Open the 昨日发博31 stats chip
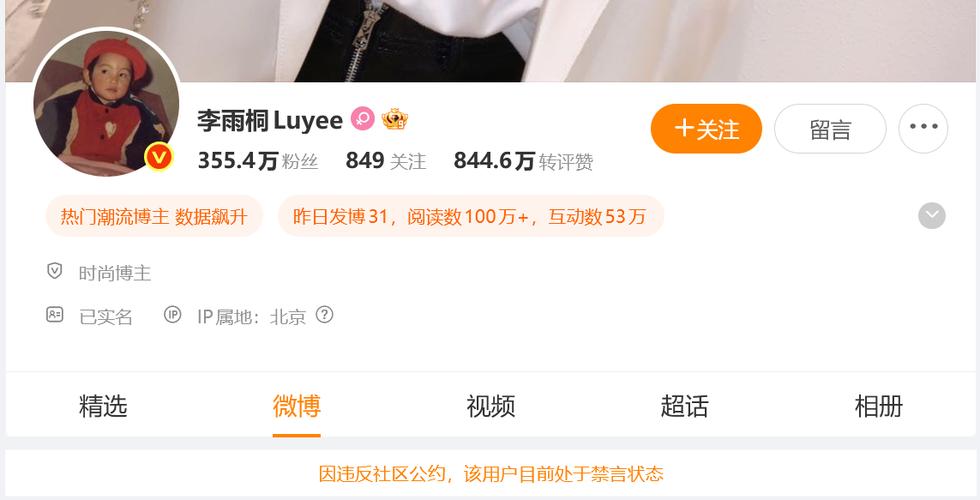 point(469,216)
